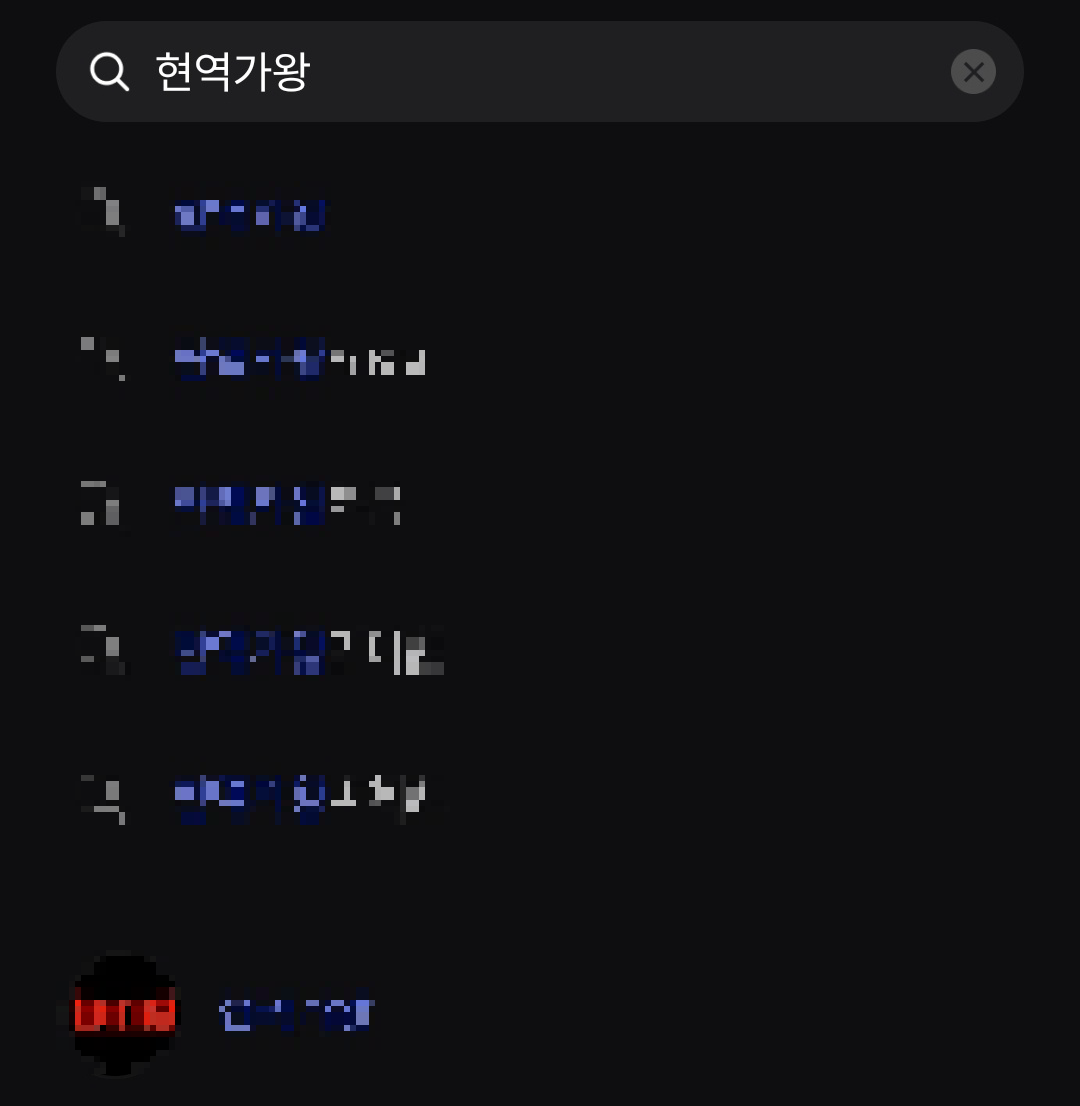Open the second search suggestion

pos(300,362)
